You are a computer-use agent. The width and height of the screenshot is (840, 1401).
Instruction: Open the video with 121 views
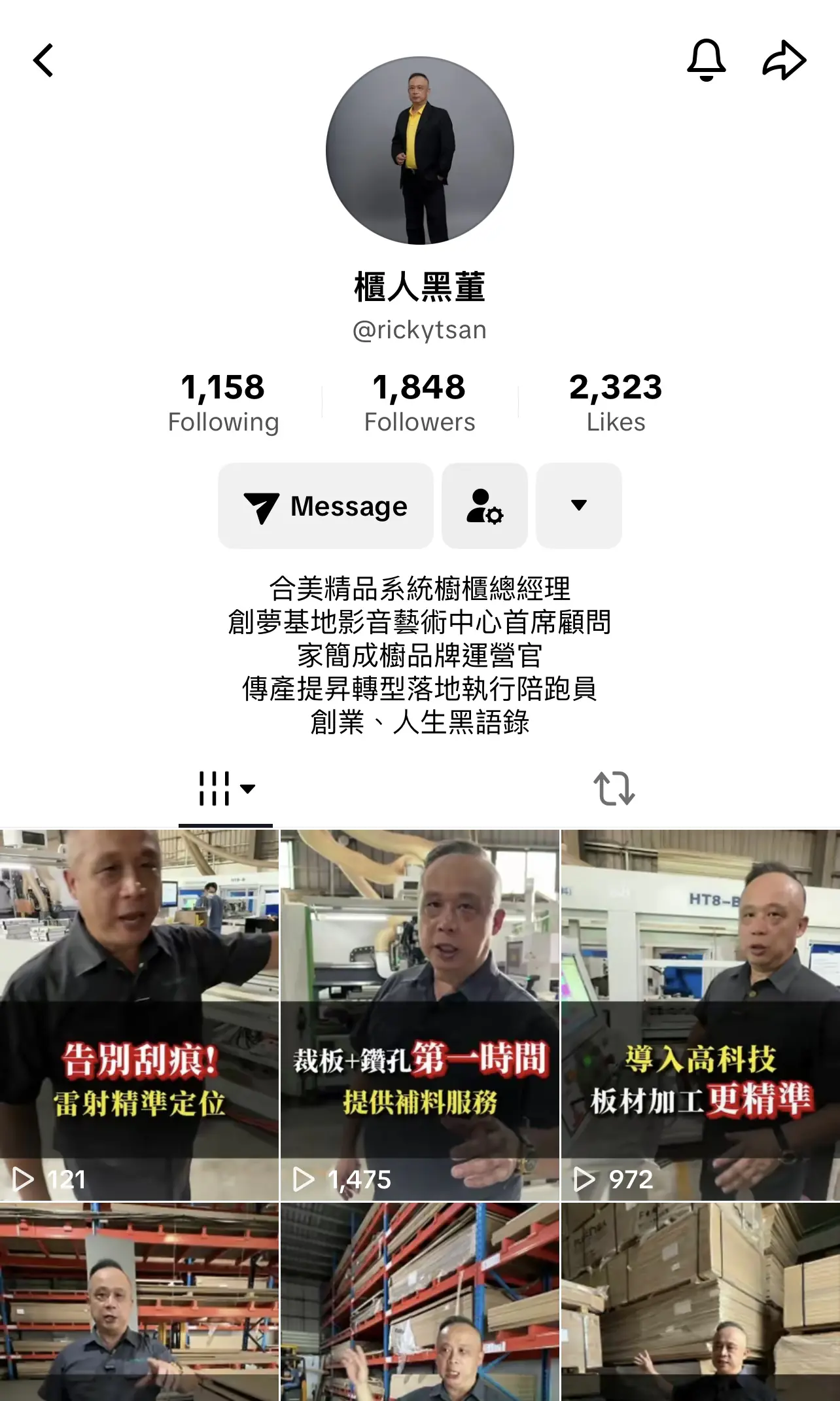[139, 1014]
